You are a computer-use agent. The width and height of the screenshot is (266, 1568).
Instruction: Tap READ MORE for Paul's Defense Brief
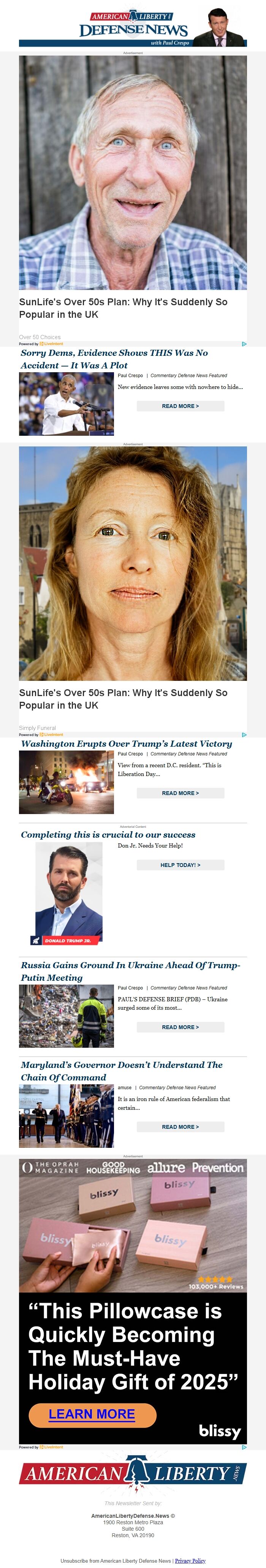click(180, 1027)
